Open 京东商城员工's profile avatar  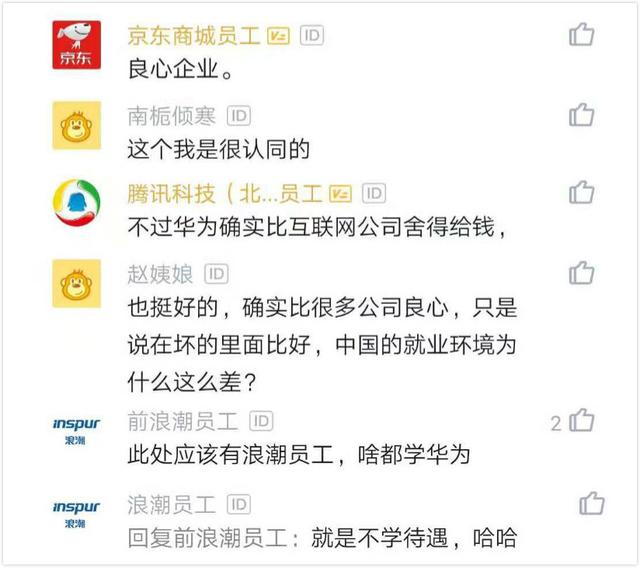[x=76, y=46]
